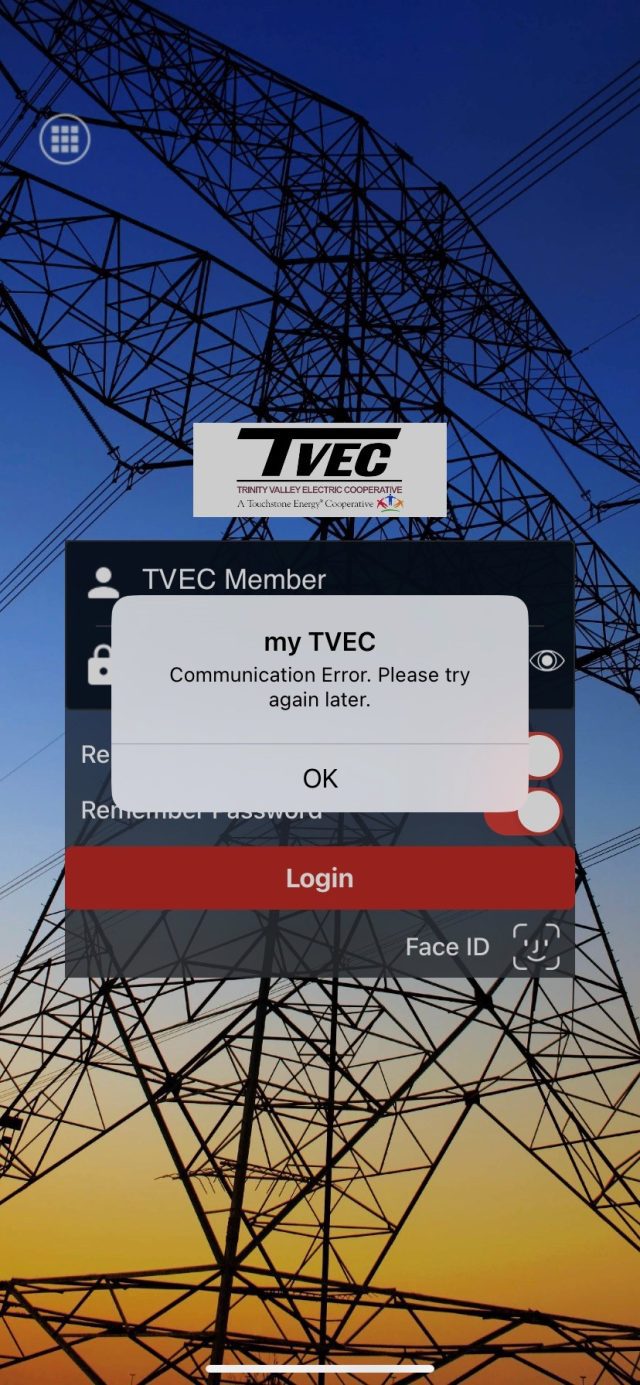Viewport: 640px width, 1385px height.
Task: Sign in using Face ID
Action: coord(535,946)
